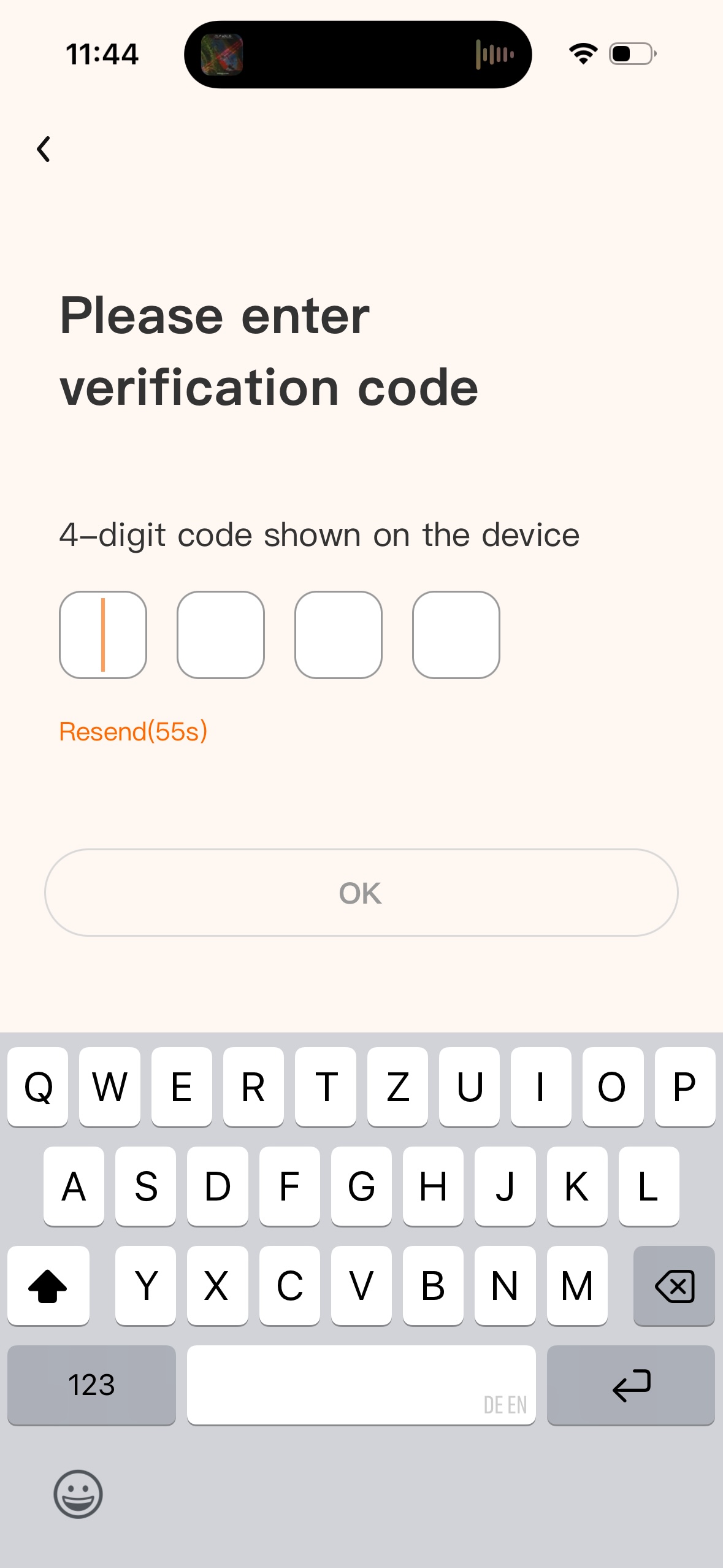Hit the keyboard backspace key

tap(674, 1286)
